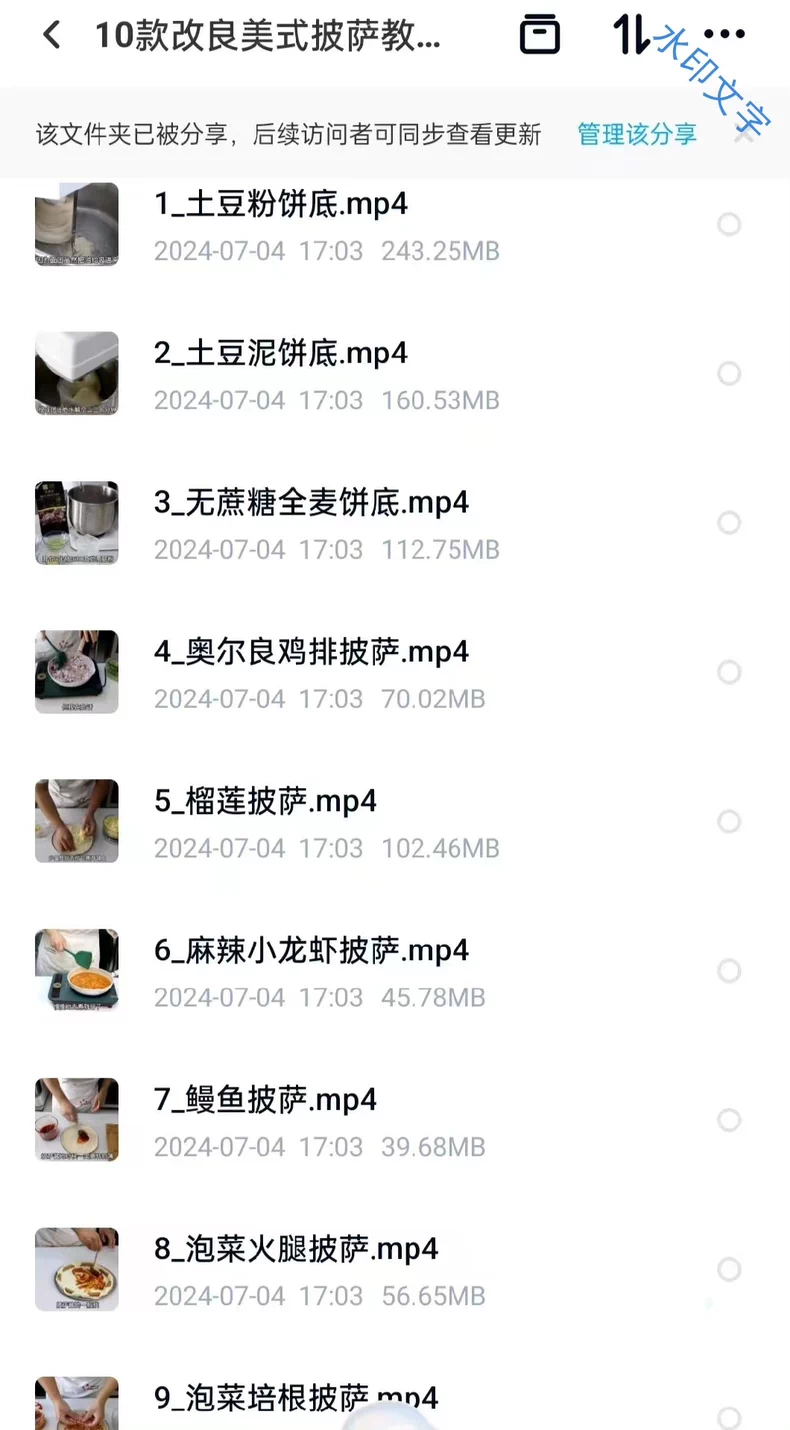Select the checkbox for 5_榴莲披萨.mp4

click(729, 821)
